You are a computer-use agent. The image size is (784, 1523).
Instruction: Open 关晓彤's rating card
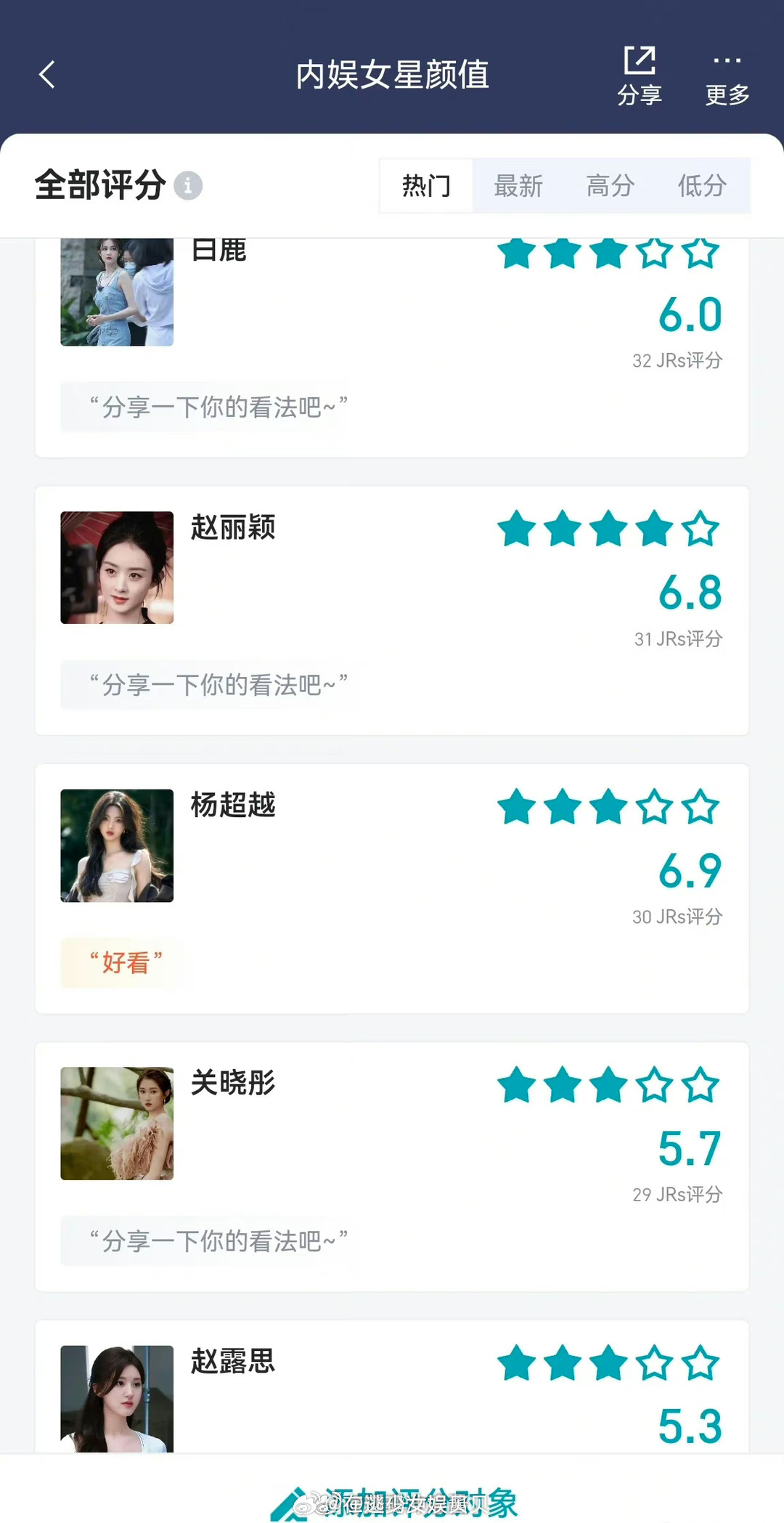coord(233,1083)
